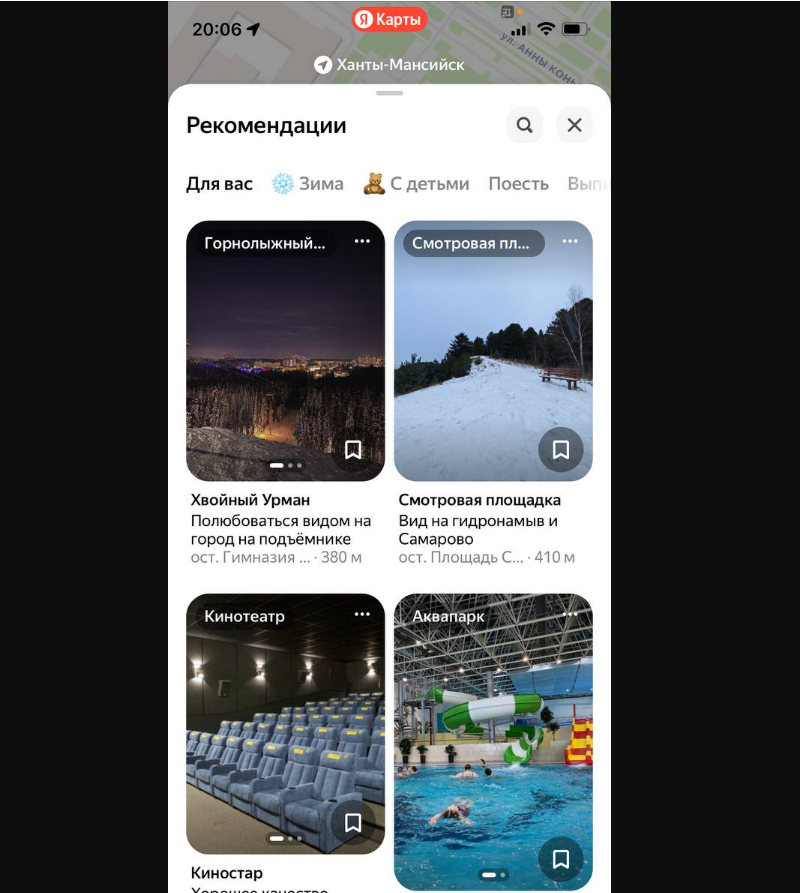Open Смотровая площадка place details
The height and width of the screenshot is (893, 800).
[479, 500]
